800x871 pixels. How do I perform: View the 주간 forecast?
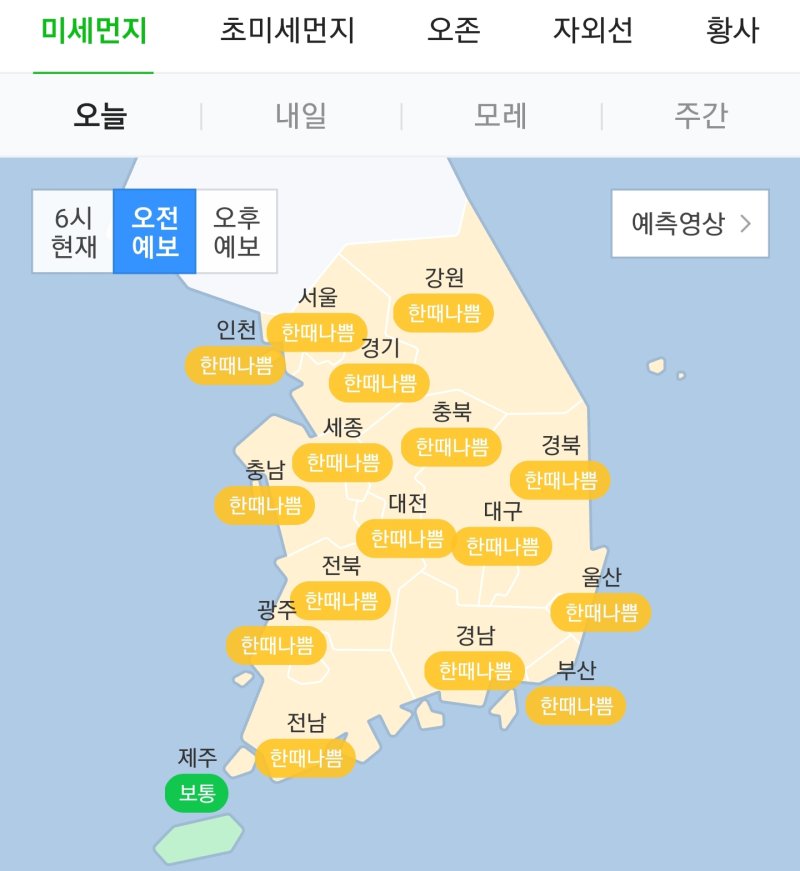point(700,116)
